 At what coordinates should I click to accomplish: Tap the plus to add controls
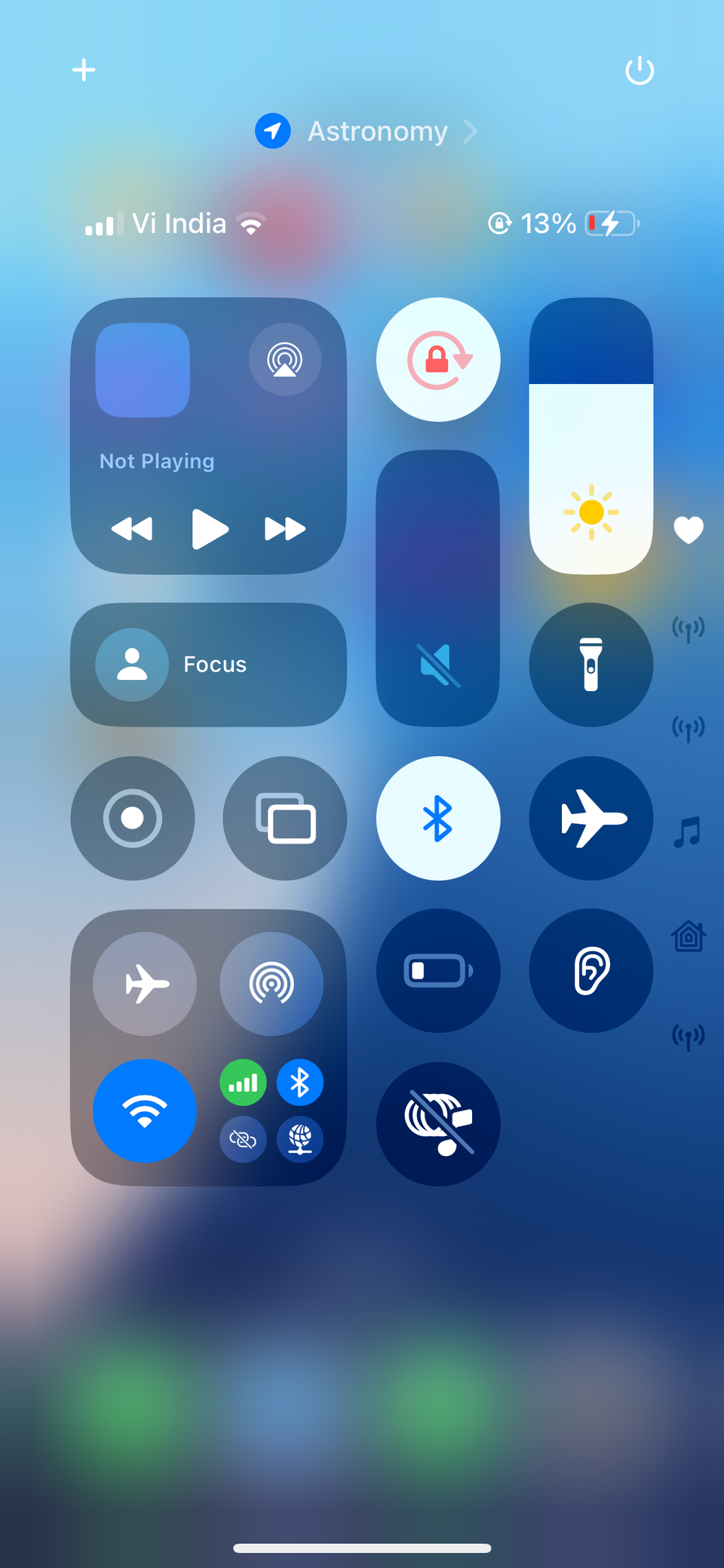84,69
